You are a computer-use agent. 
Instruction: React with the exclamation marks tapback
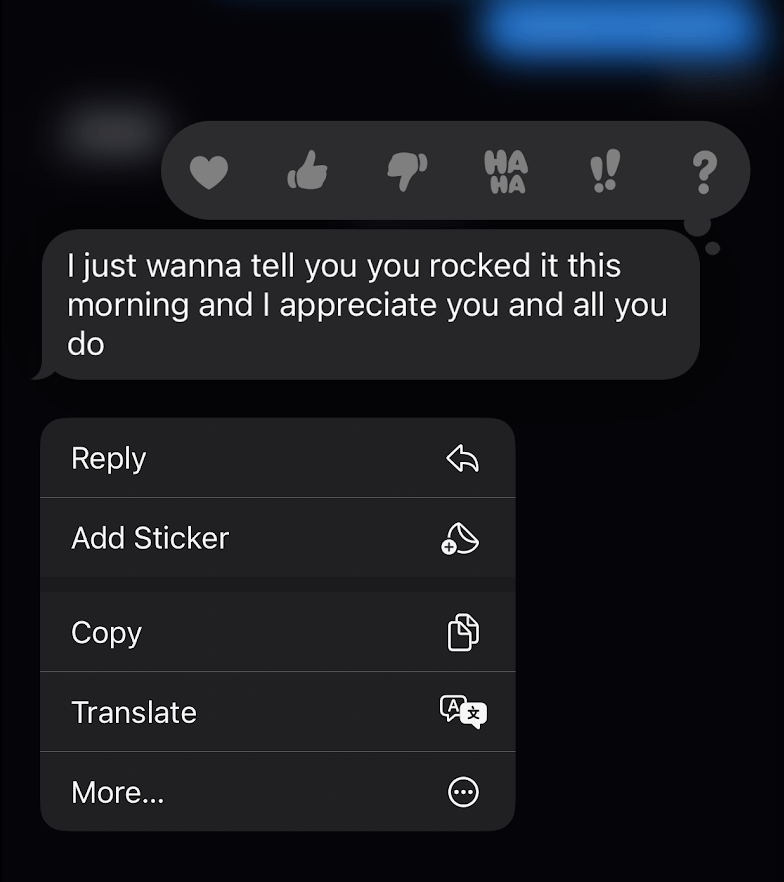[x=604, y=172]
